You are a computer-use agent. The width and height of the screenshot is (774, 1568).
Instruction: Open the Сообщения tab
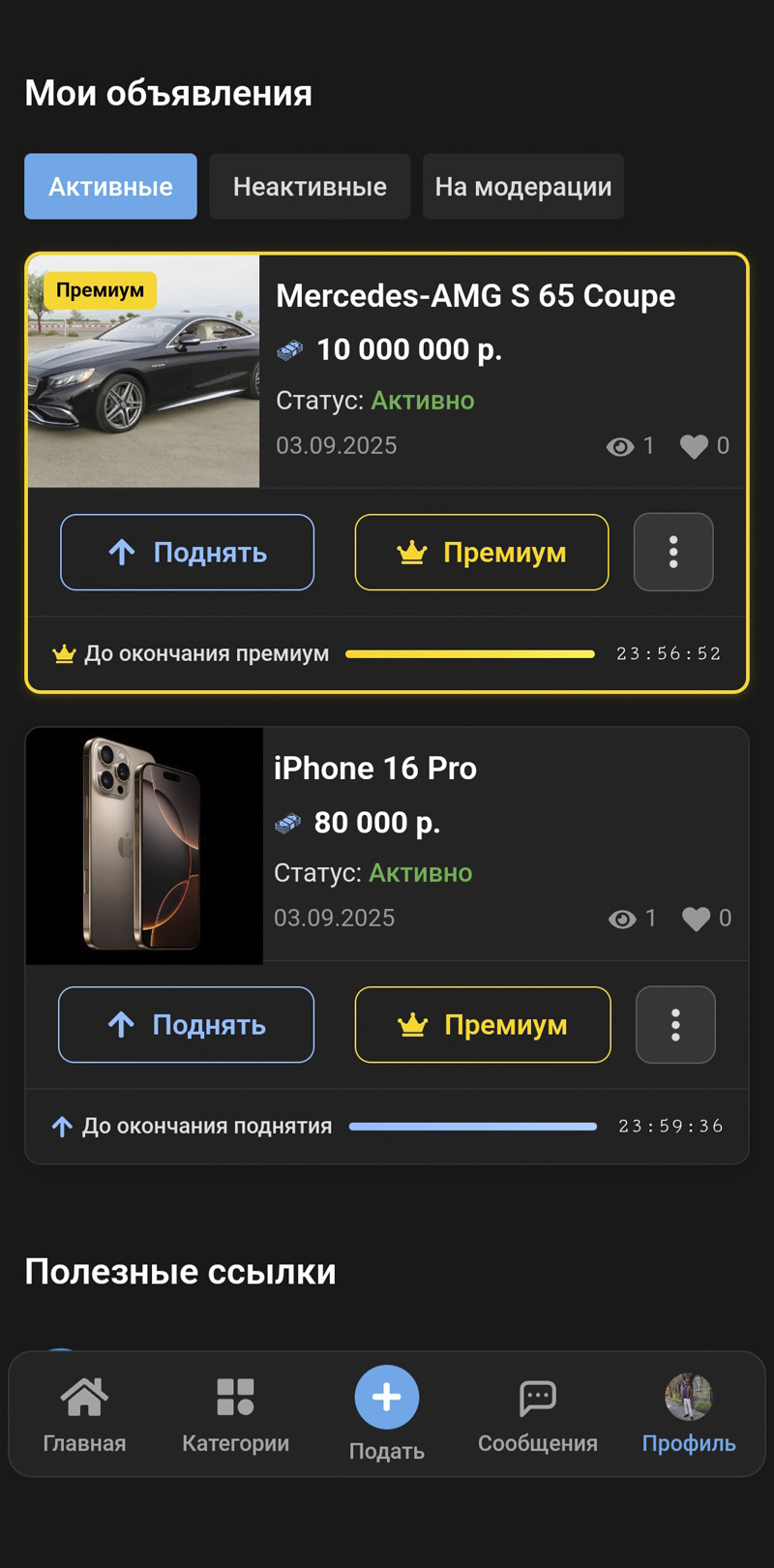tap(538, 1414)
